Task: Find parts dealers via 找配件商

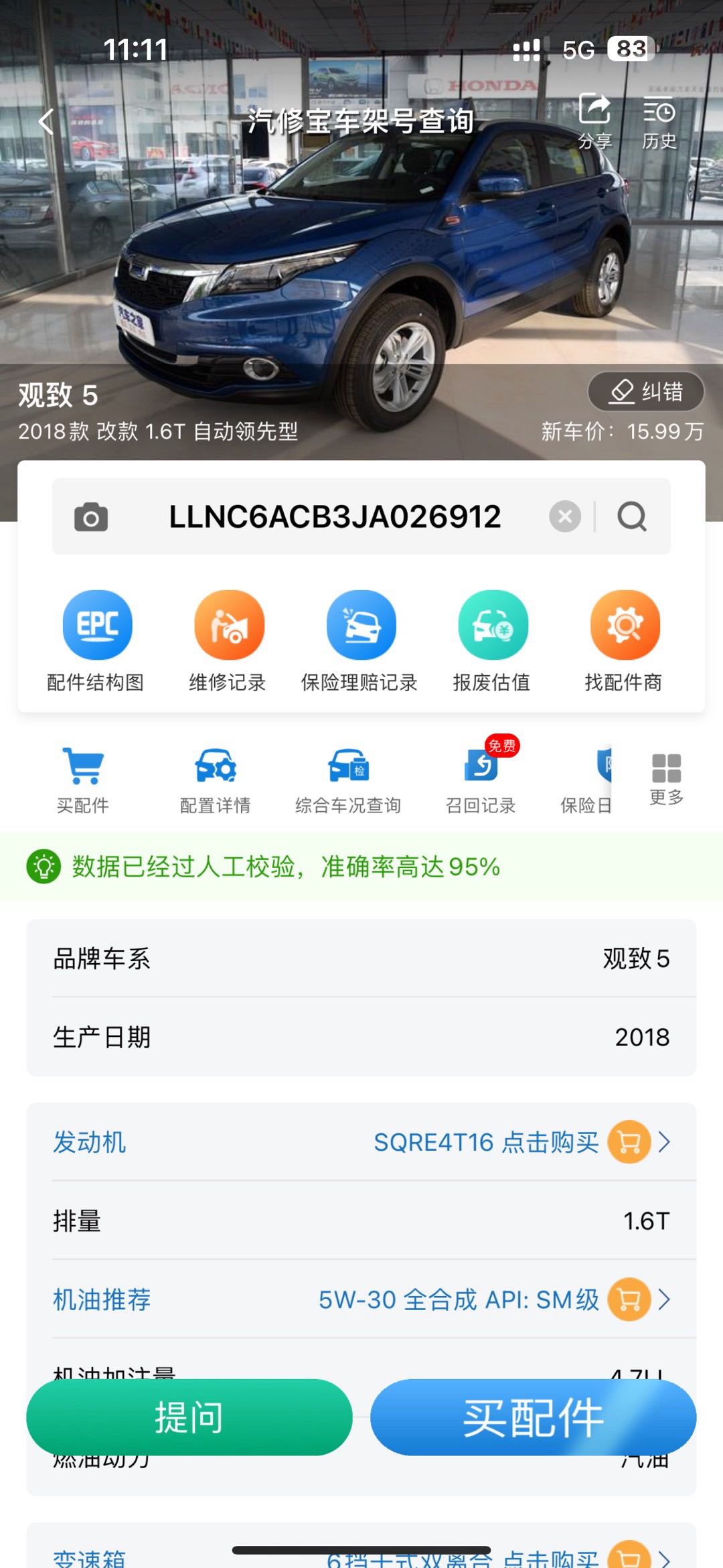Action: (624, 641)
